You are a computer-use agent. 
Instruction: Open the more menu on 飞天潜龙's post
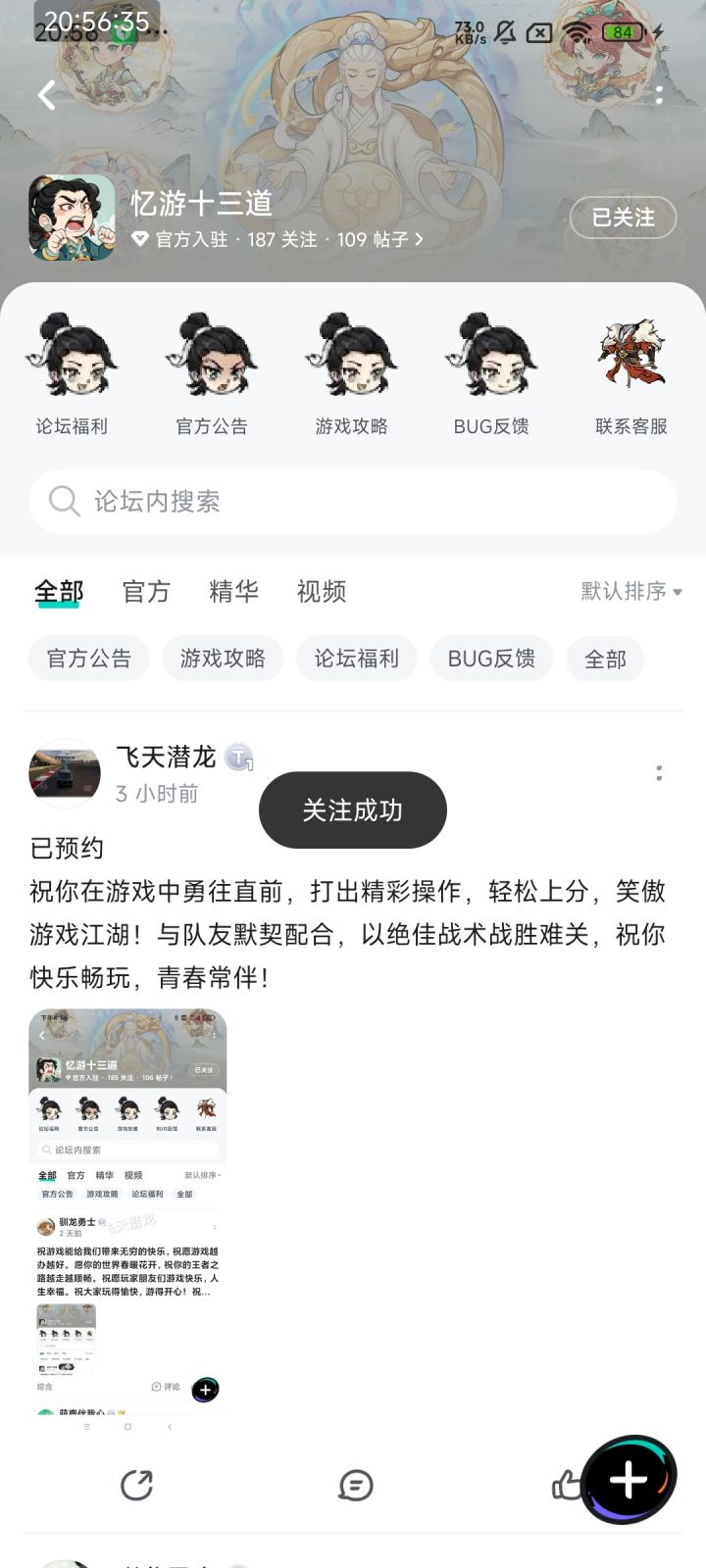click(x=659, y=773)
